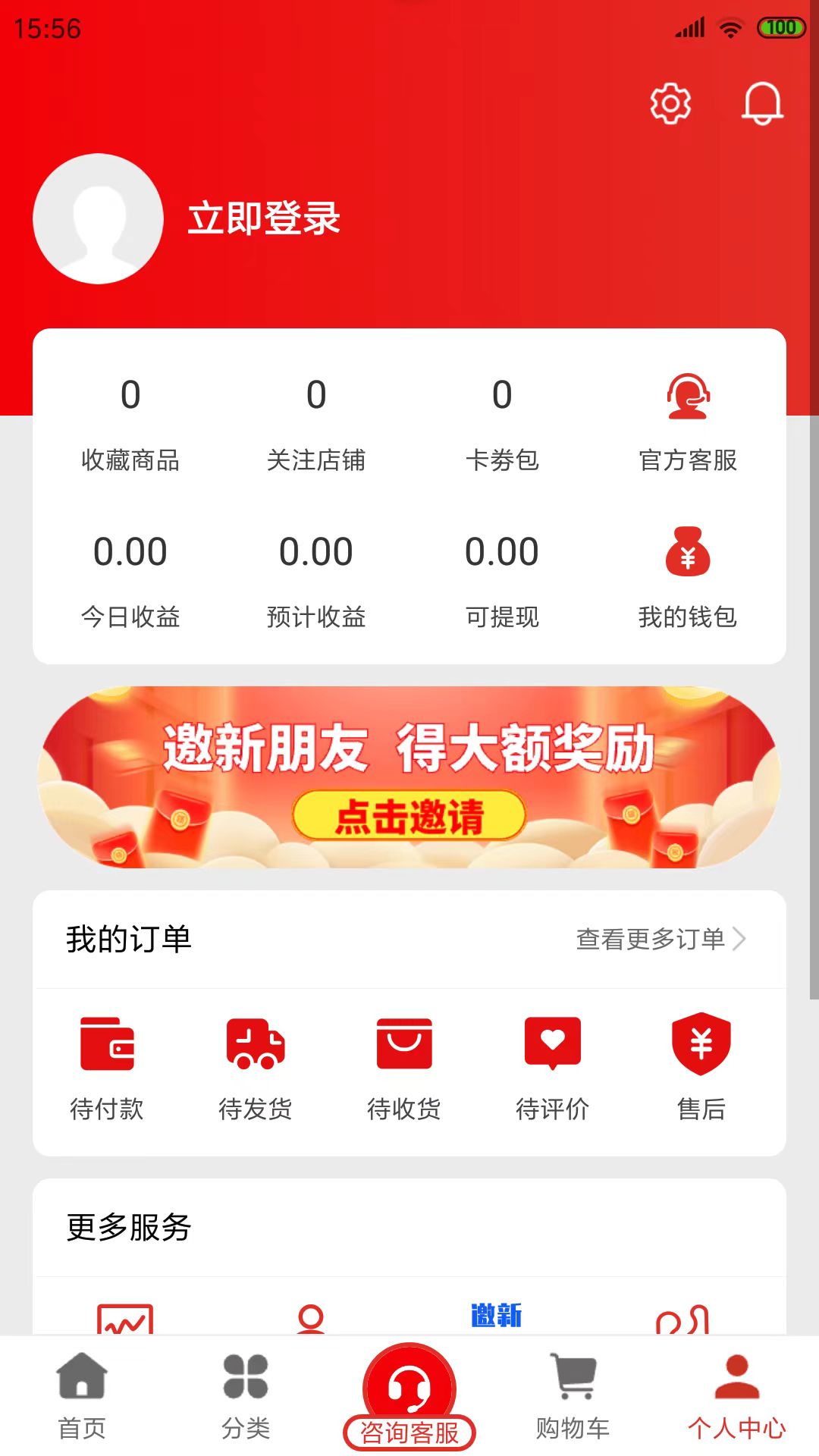Image resolution: width=819 pixels, height=1456 pixels.
Task: Open the notification bell icon
Action: (763, 105)
